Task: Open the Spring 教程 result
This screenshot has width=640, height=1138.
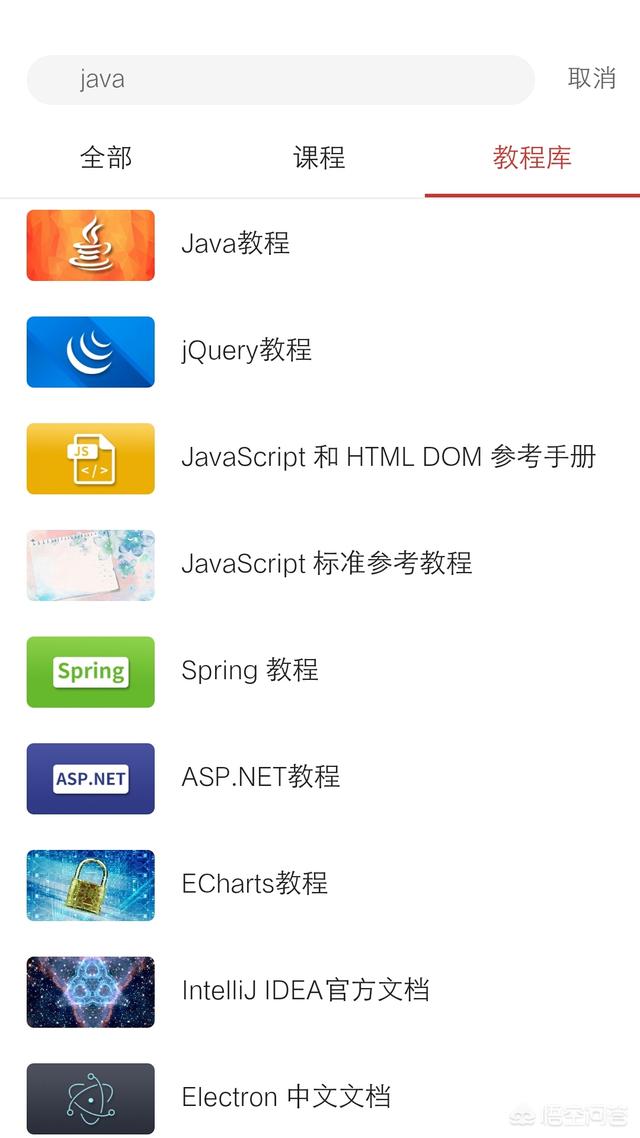Action: tap(320, 672)
